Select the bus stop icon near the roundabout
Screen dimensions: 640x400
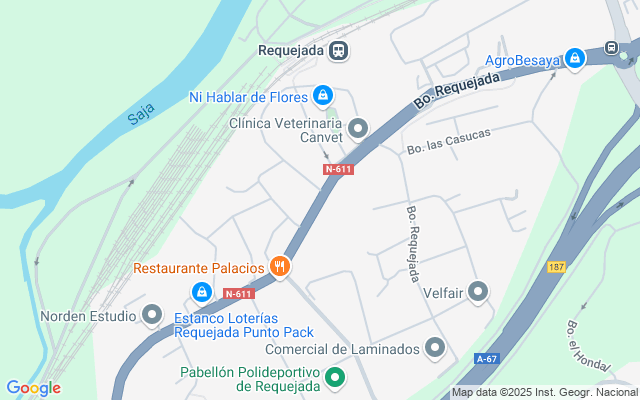click(x=611, y=47)
